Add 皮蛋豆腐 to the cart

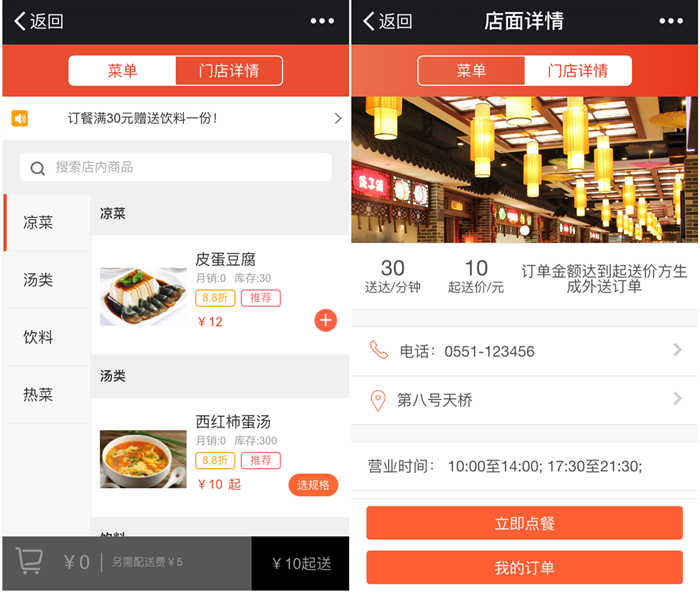[x=326, y=320]
